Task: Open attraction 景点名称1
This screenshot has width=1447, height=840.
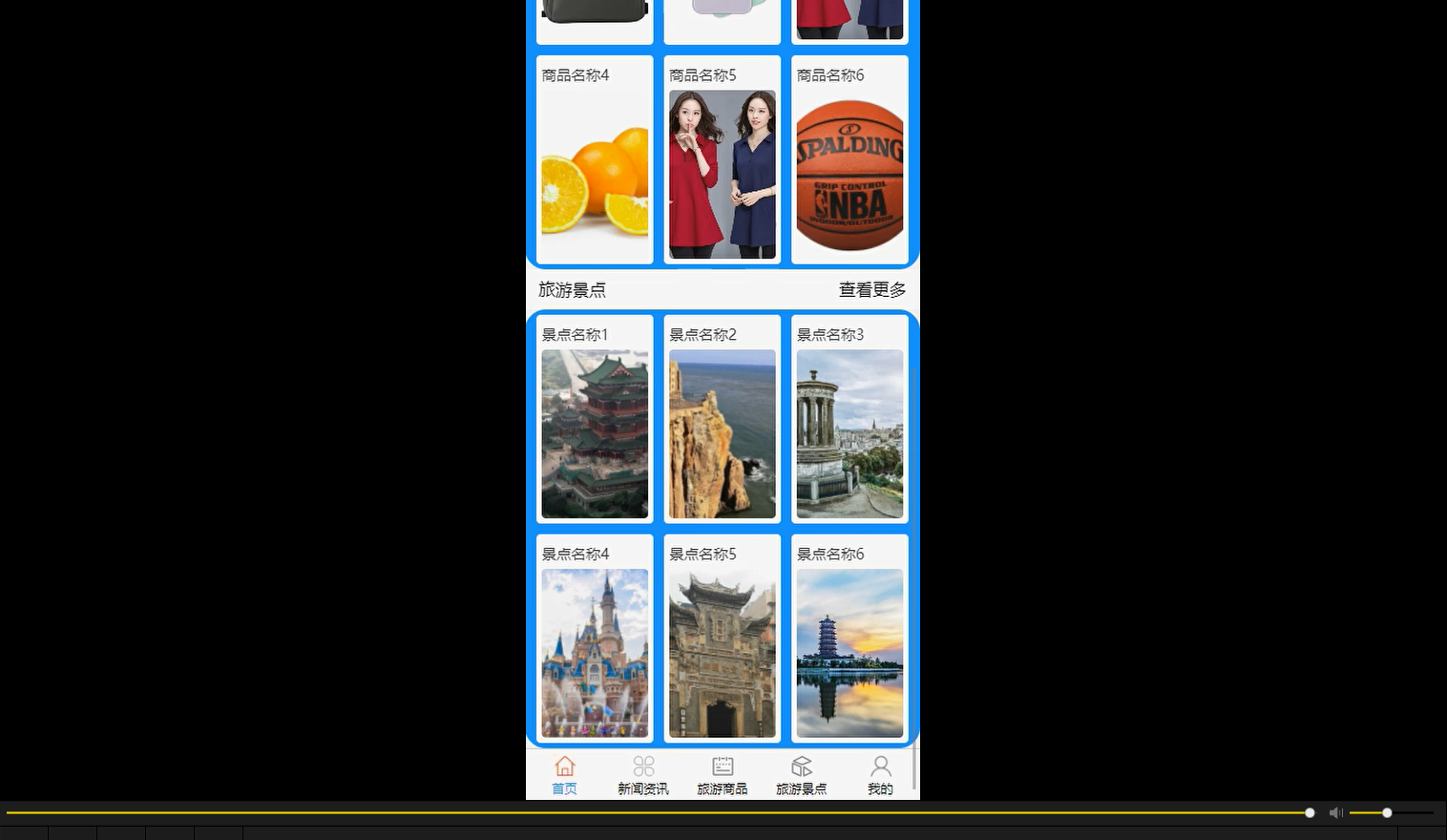Action: click(595, 420)
